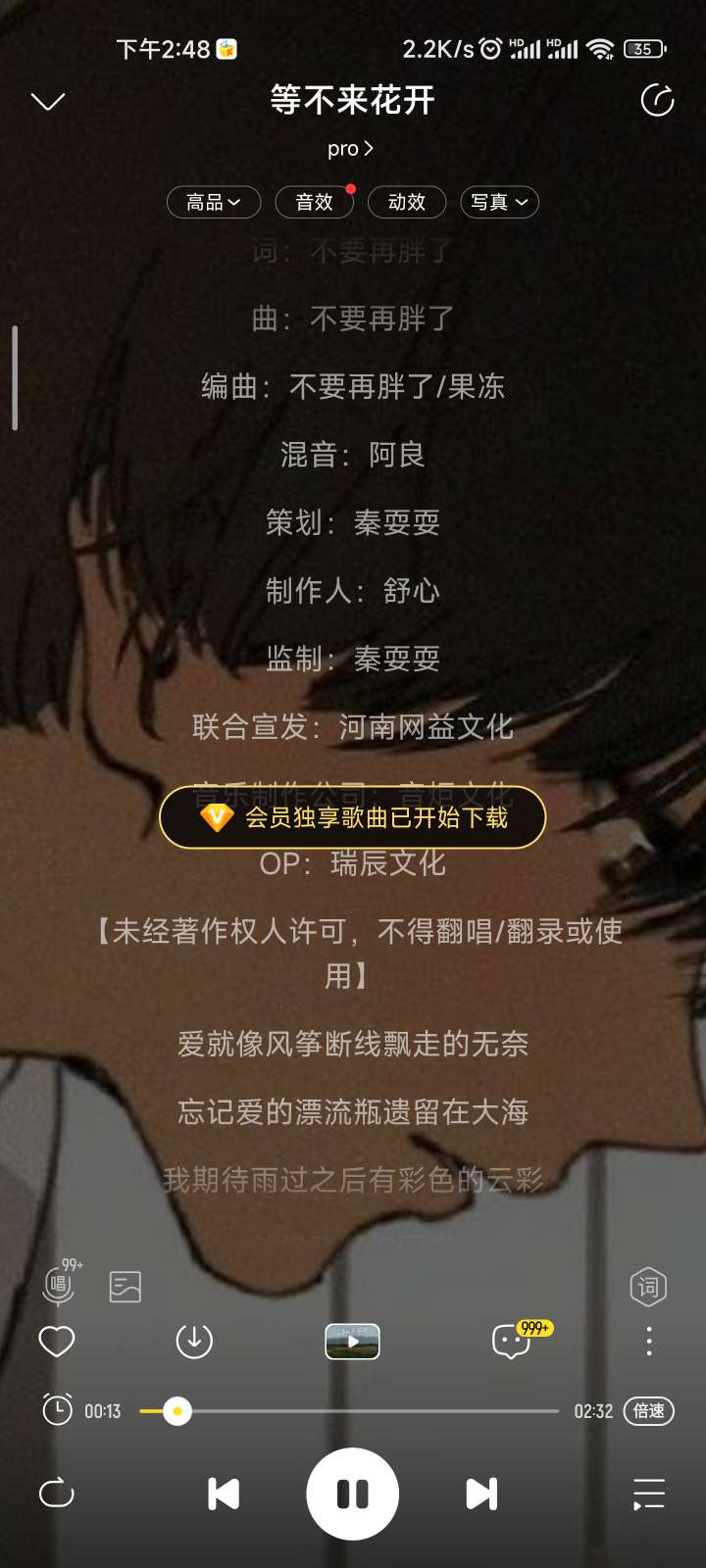This screenshot has width=706, height=1568.
Task: Download the current song
Action: click(194, 1341)
